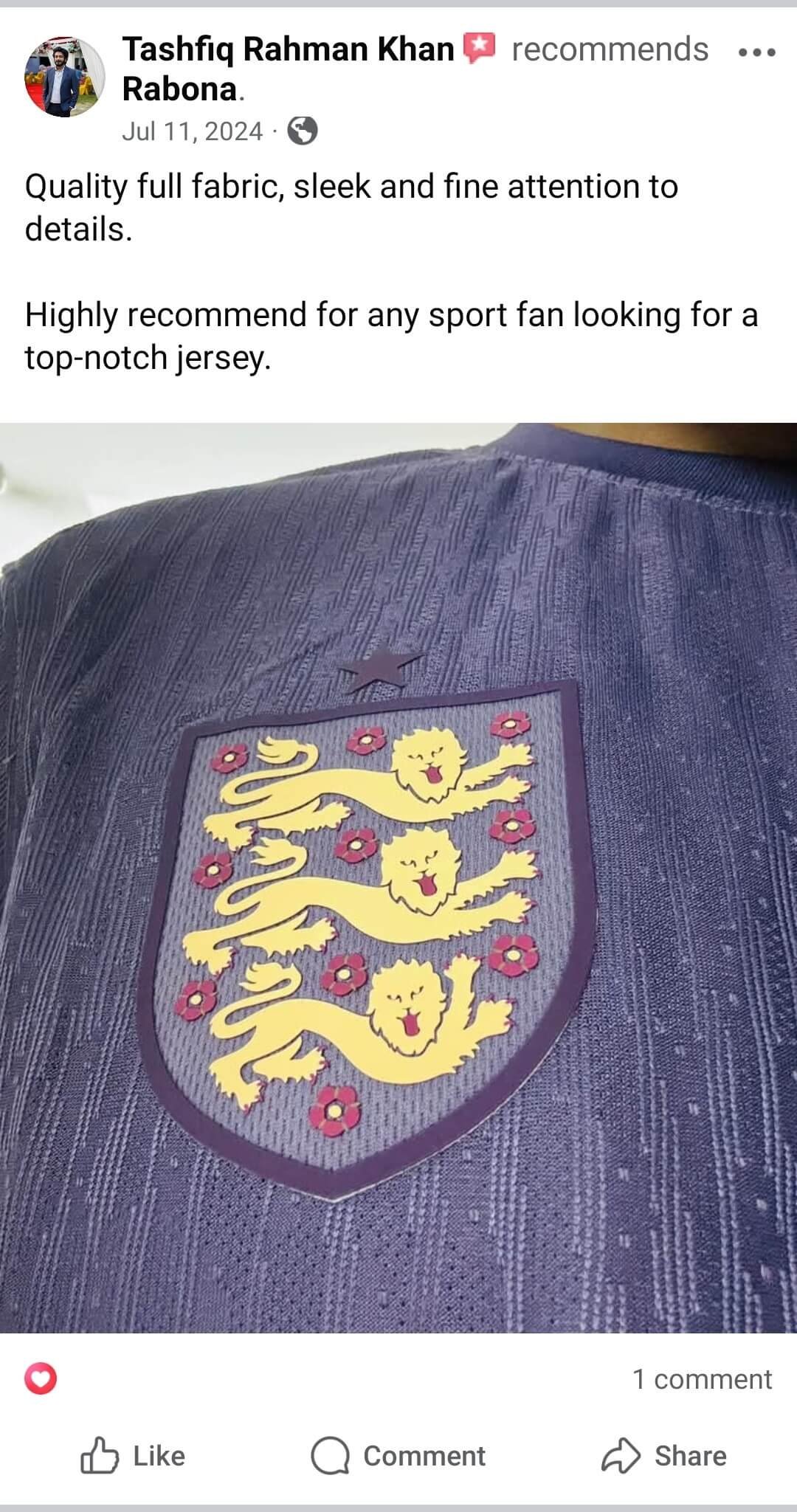Image resolution: width=797 pixels, height=1512 pixels.
Task: Share this recommendation post
Action: click(x=664, y=1455)
